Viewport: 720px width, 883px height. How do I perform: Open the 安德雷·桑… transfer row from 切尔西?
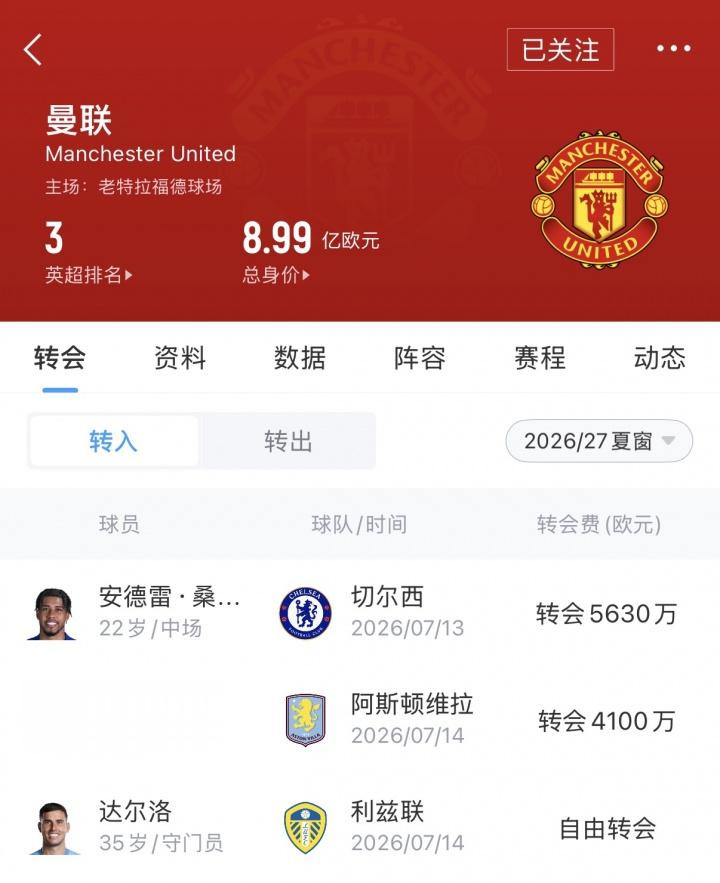(x=360, y=613)
